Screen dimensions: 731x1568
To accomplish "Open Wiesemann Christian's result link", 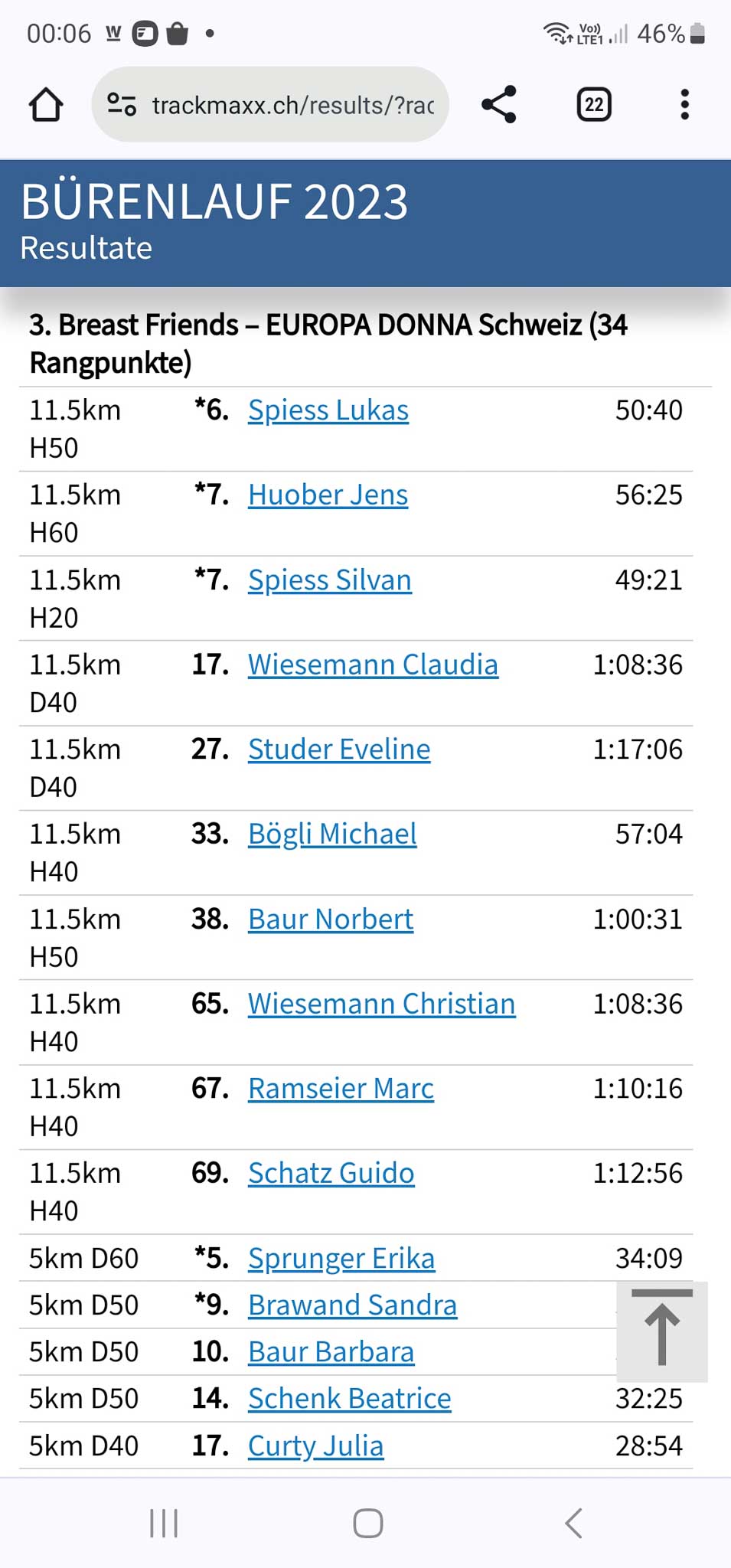I will pyautogui.click(x=382, y=1004).
